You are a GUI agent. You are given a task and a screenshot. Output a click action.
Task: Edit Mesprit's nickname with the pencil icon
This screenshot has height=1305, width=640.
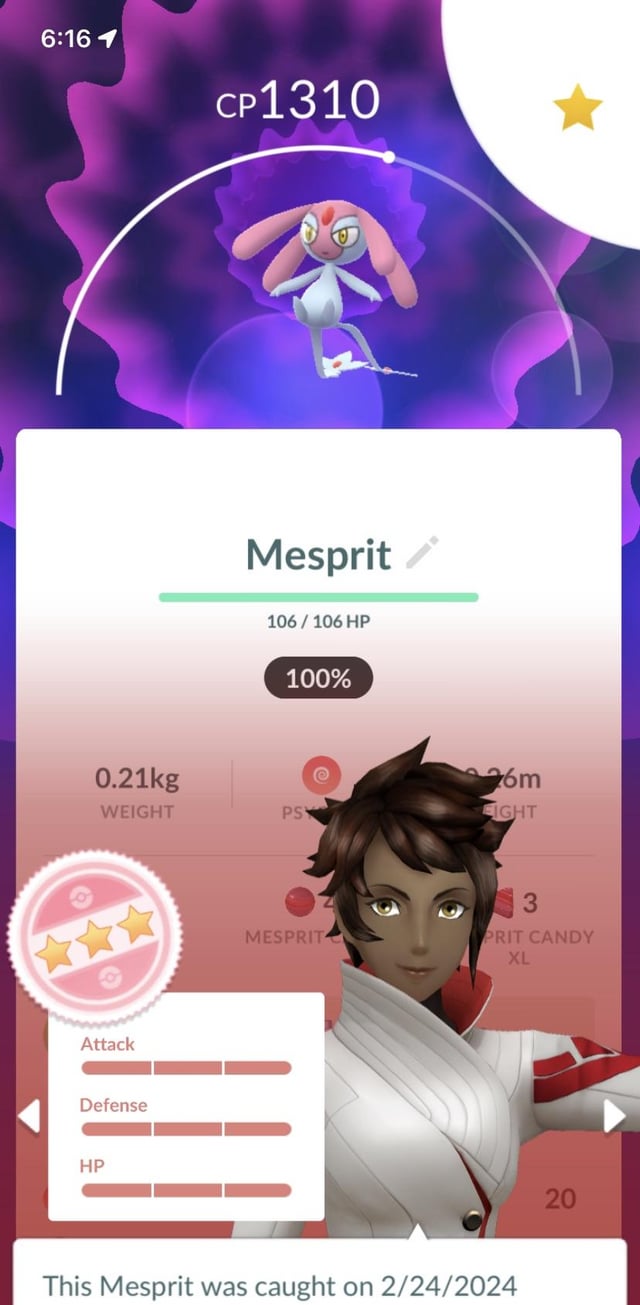click(x=422, y=552)
